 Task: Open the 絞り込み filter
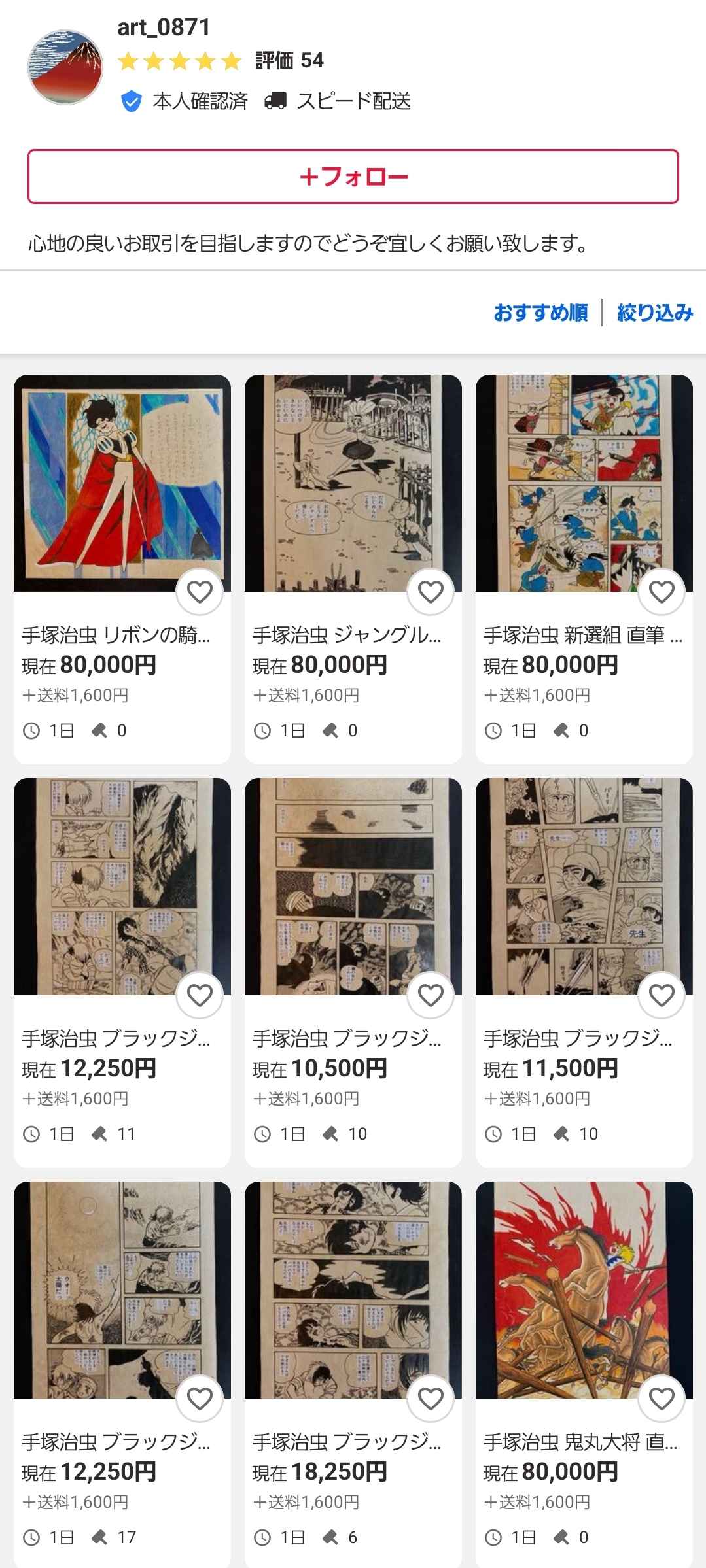(x=654, y=313)
